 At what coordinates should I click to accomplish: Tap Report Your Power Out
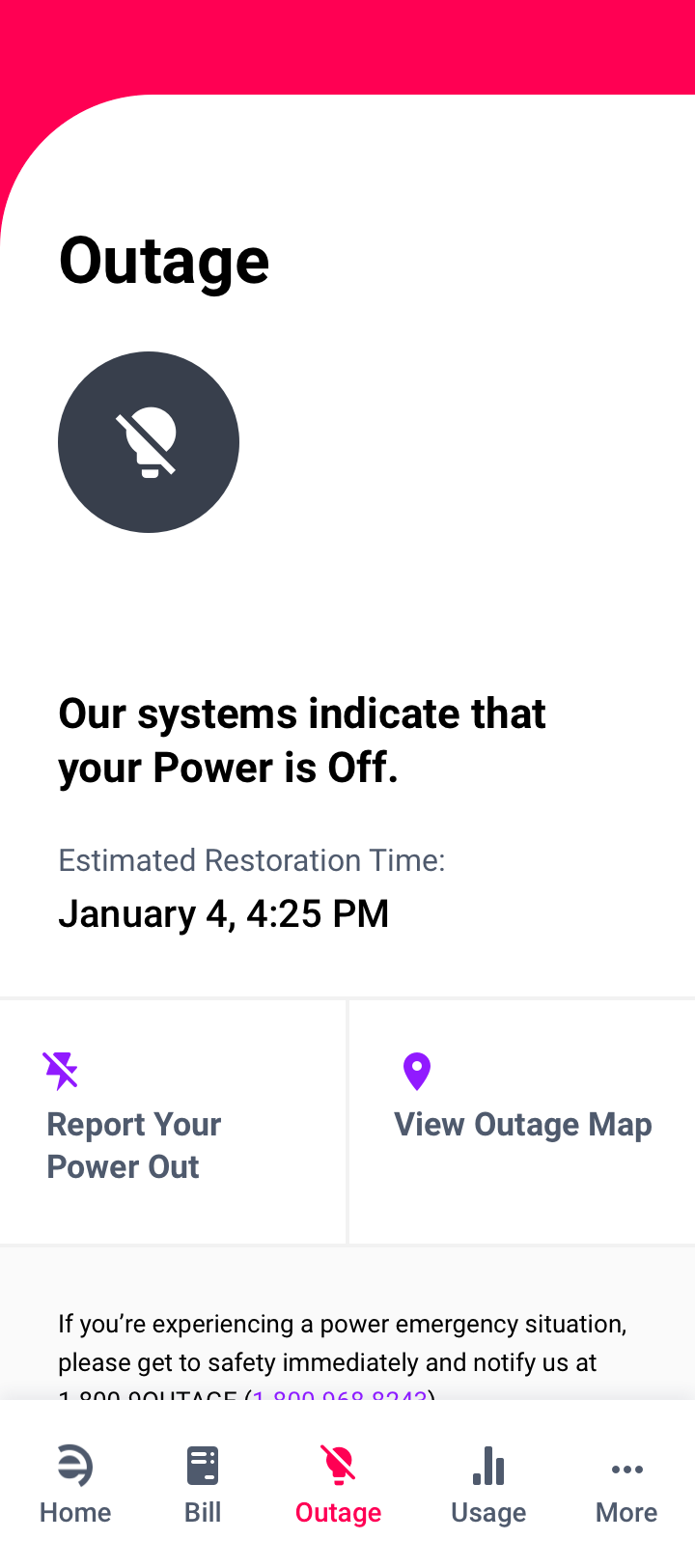[173, 1122]
